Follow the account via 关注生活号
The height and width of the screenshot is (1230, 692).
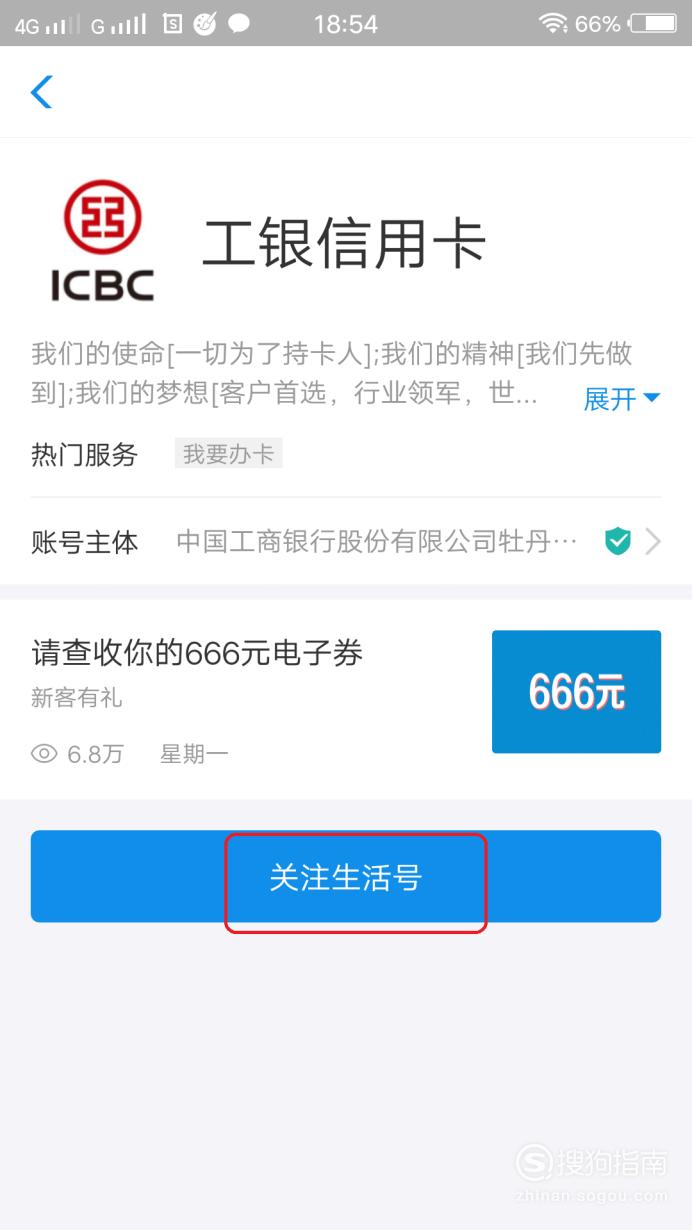346,876
